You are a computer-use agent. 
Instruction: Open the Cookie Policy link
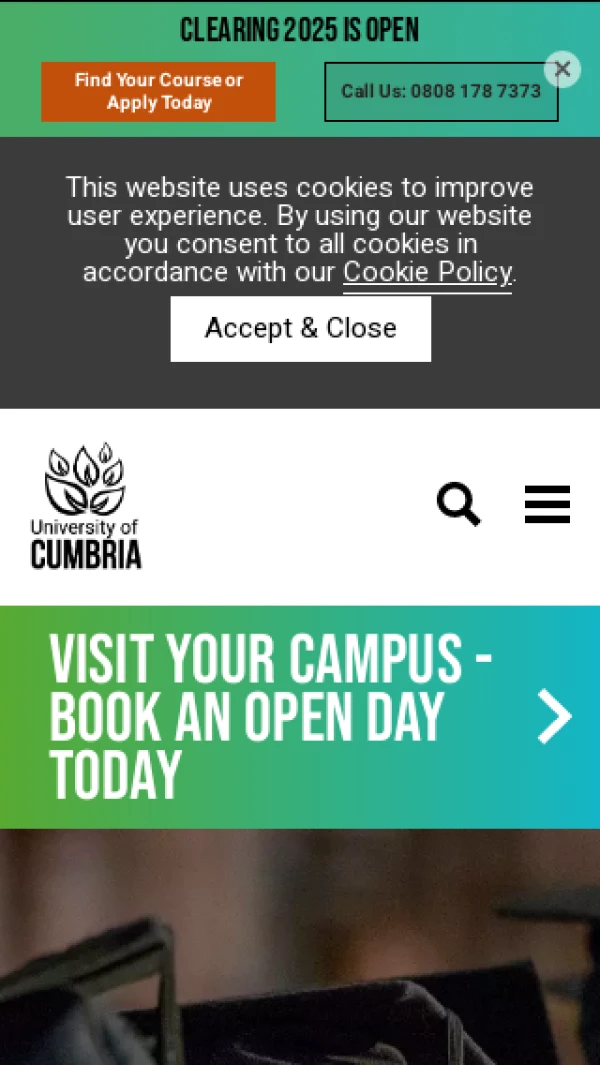point(427,272)
